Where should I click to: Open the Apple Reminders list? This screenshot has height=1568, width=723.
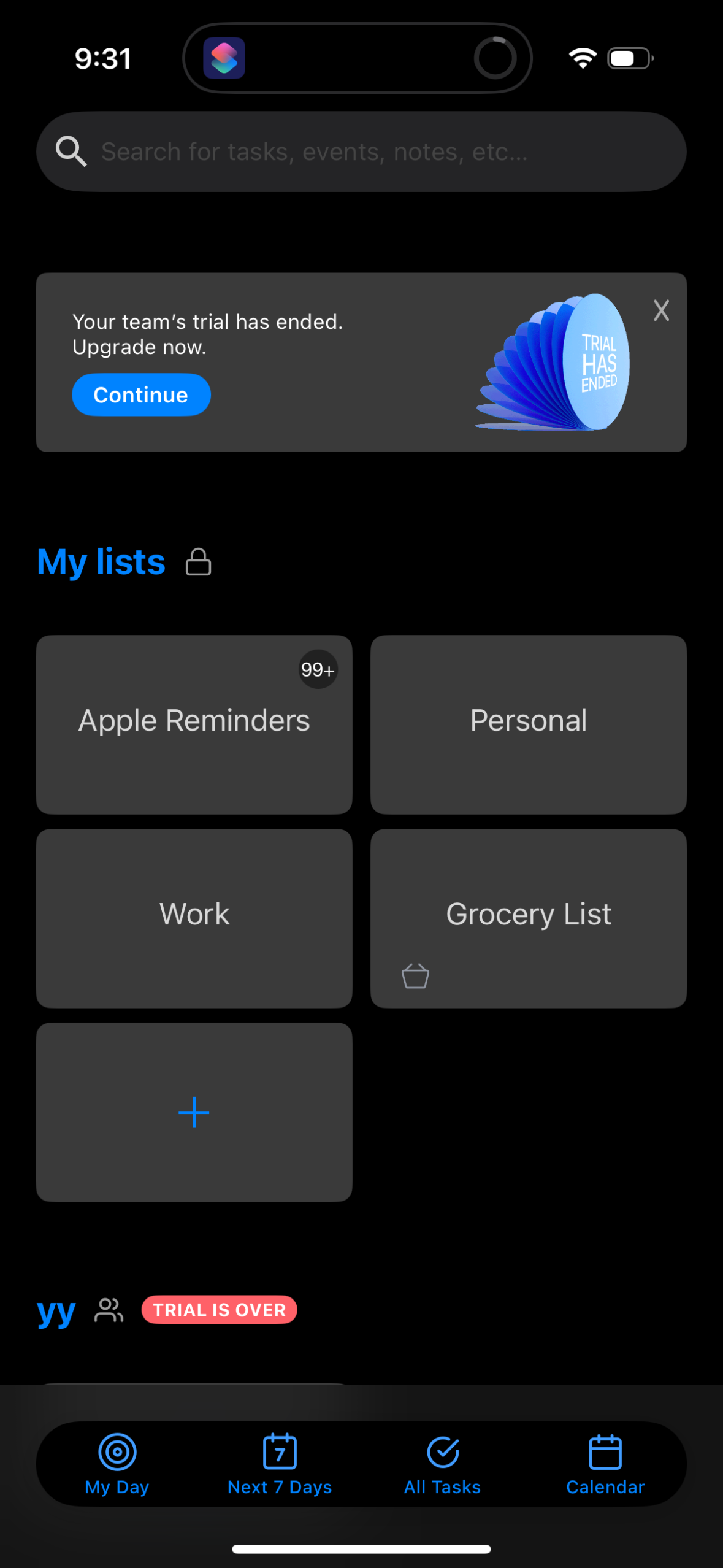click(194, 724)
